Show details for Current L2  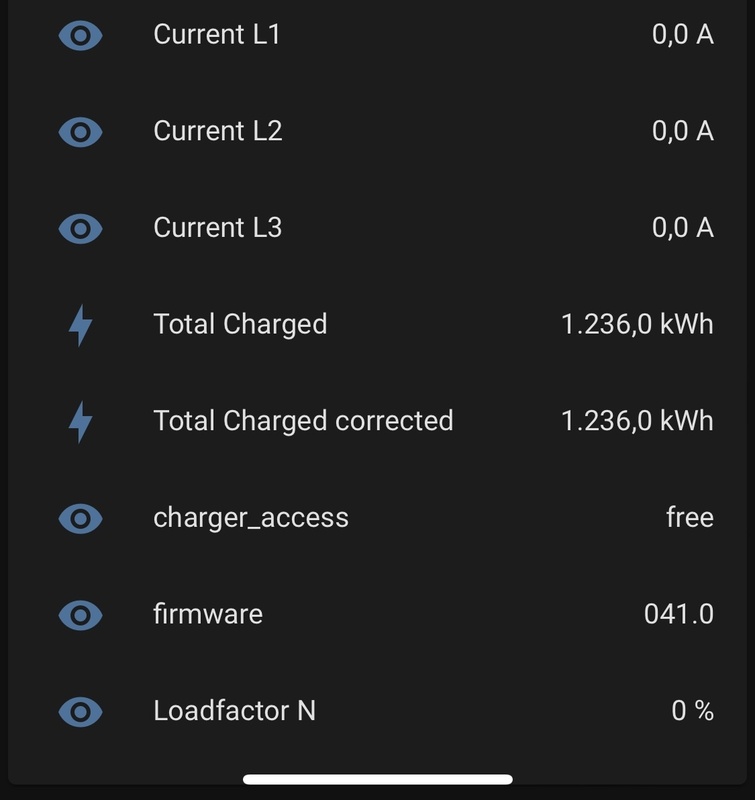(218, 131)
